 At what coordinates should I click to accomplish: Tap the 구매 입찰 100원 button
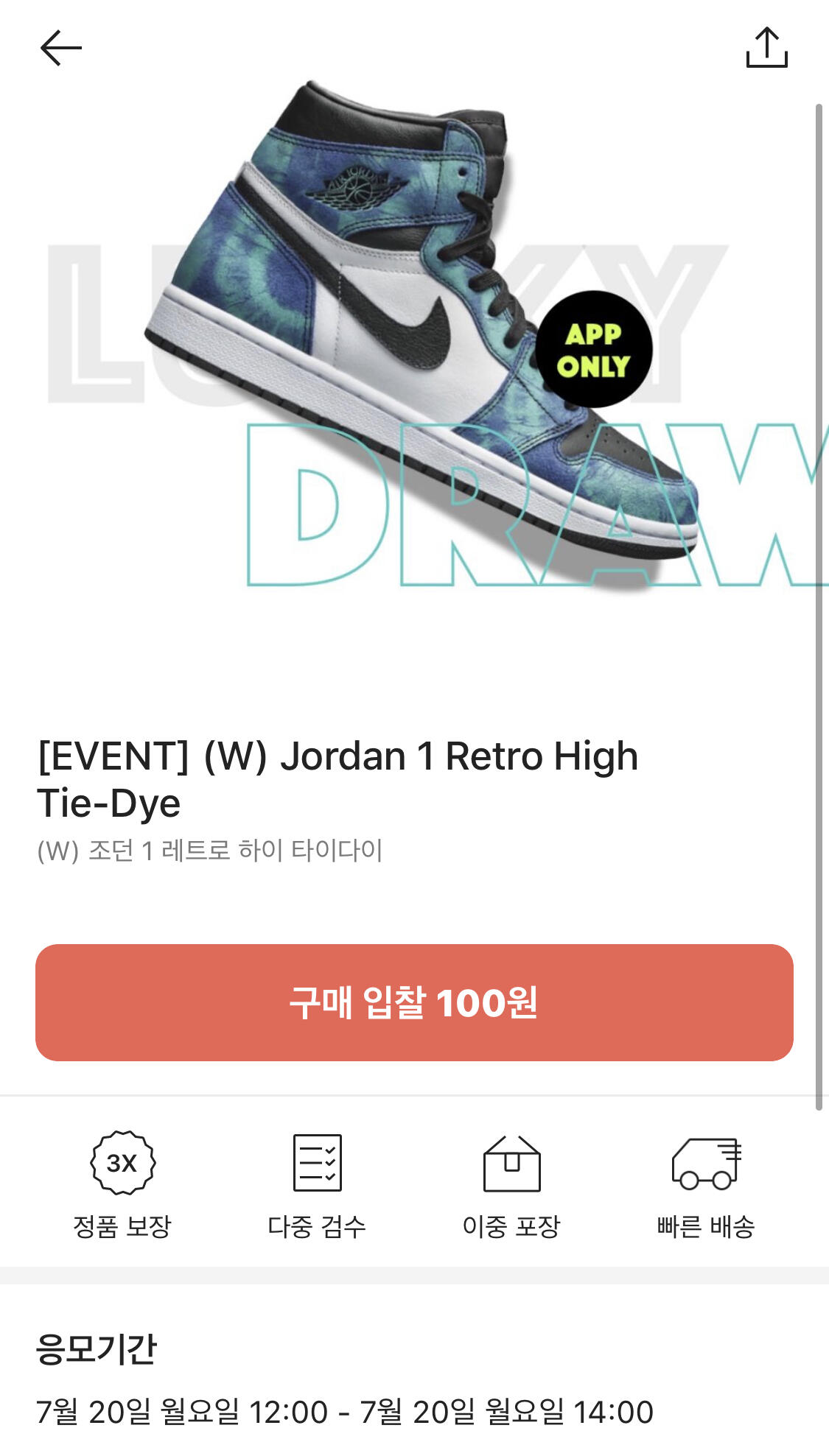[414, 1002]
